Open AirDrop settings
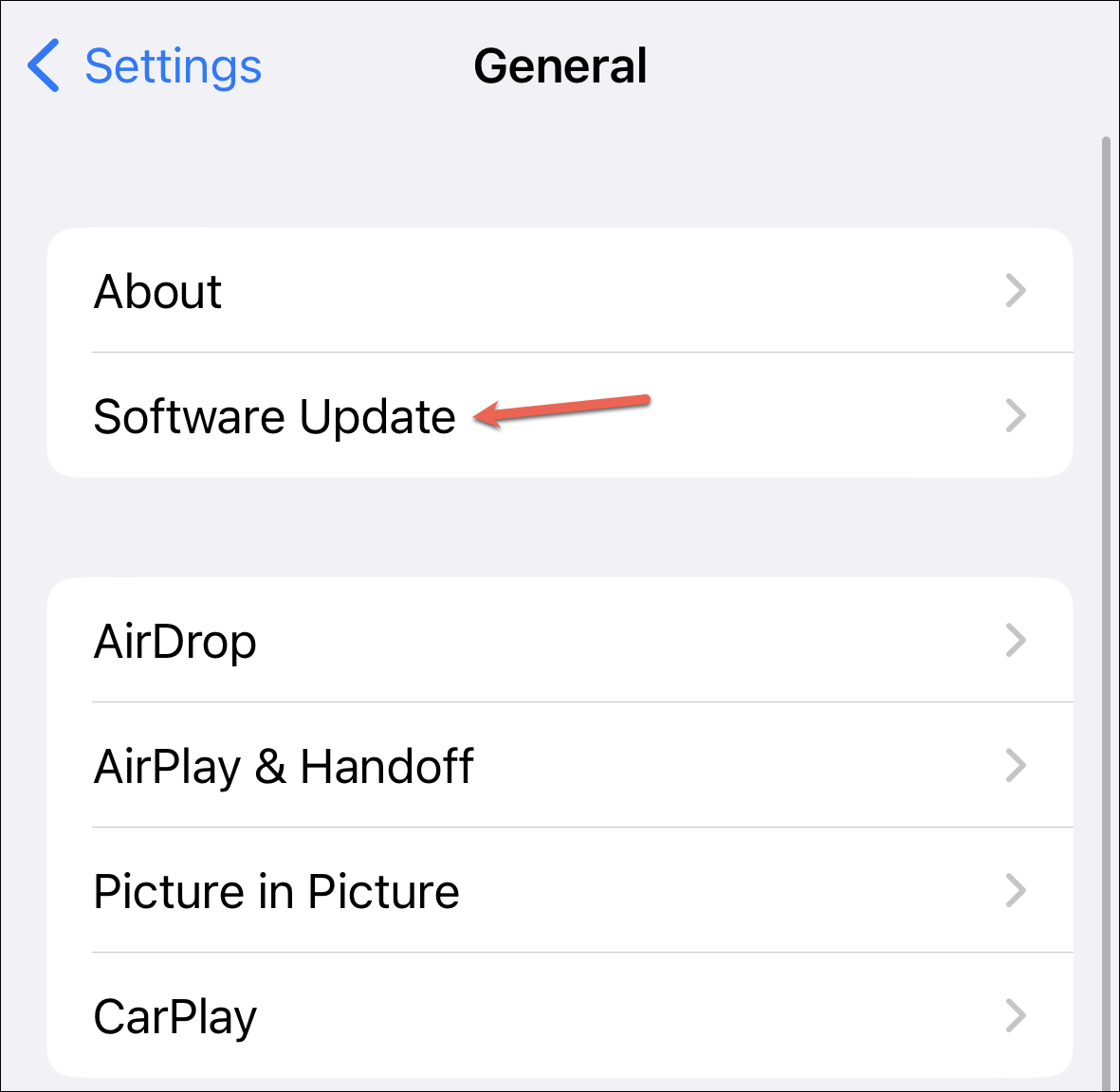Viewport: 1120px width, 1092px height. click(x=560, y=640)
